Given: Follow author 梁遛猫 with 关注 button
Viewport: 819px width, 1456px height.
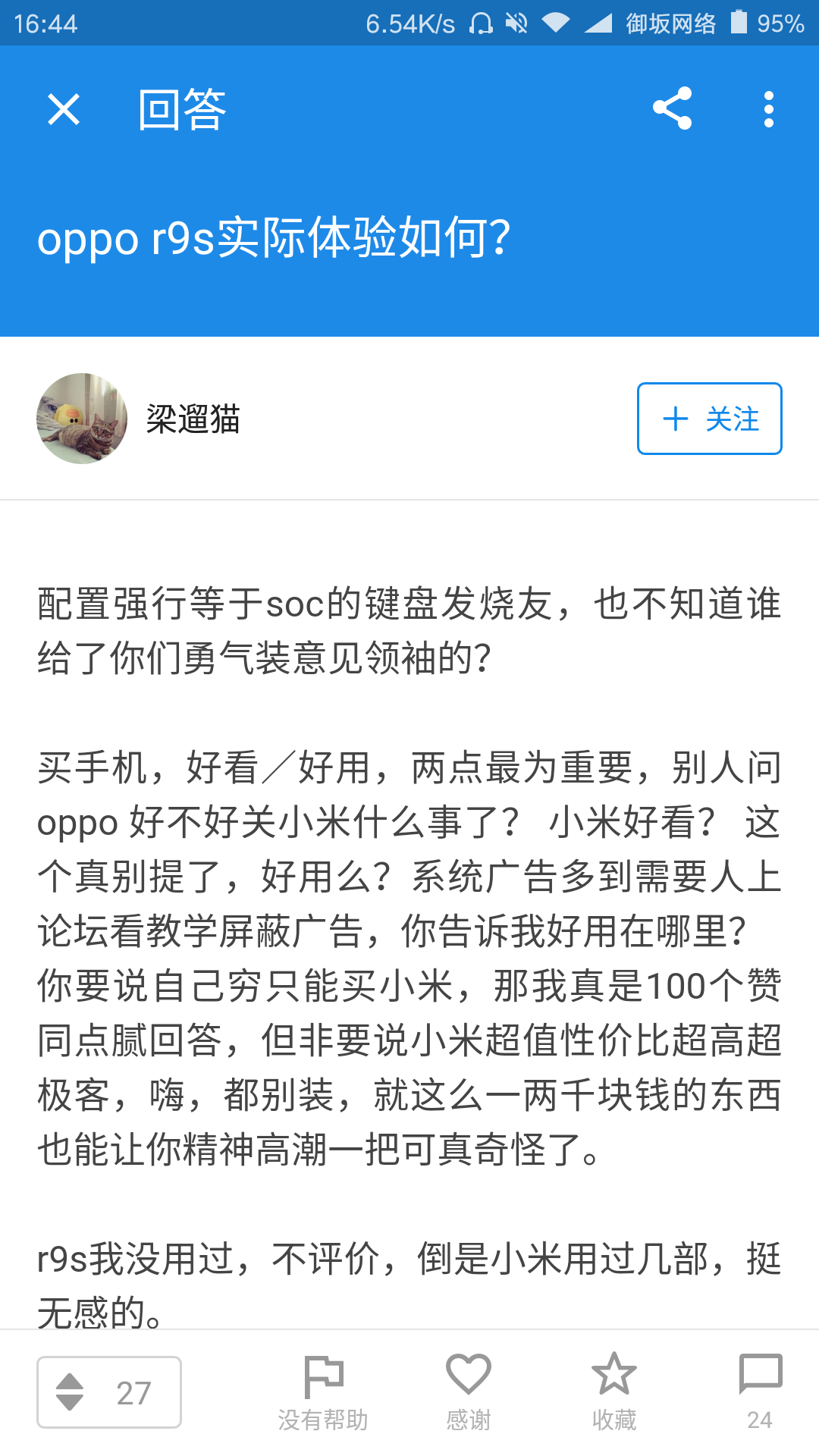Looking at the screenshot, I should [709, 419].
